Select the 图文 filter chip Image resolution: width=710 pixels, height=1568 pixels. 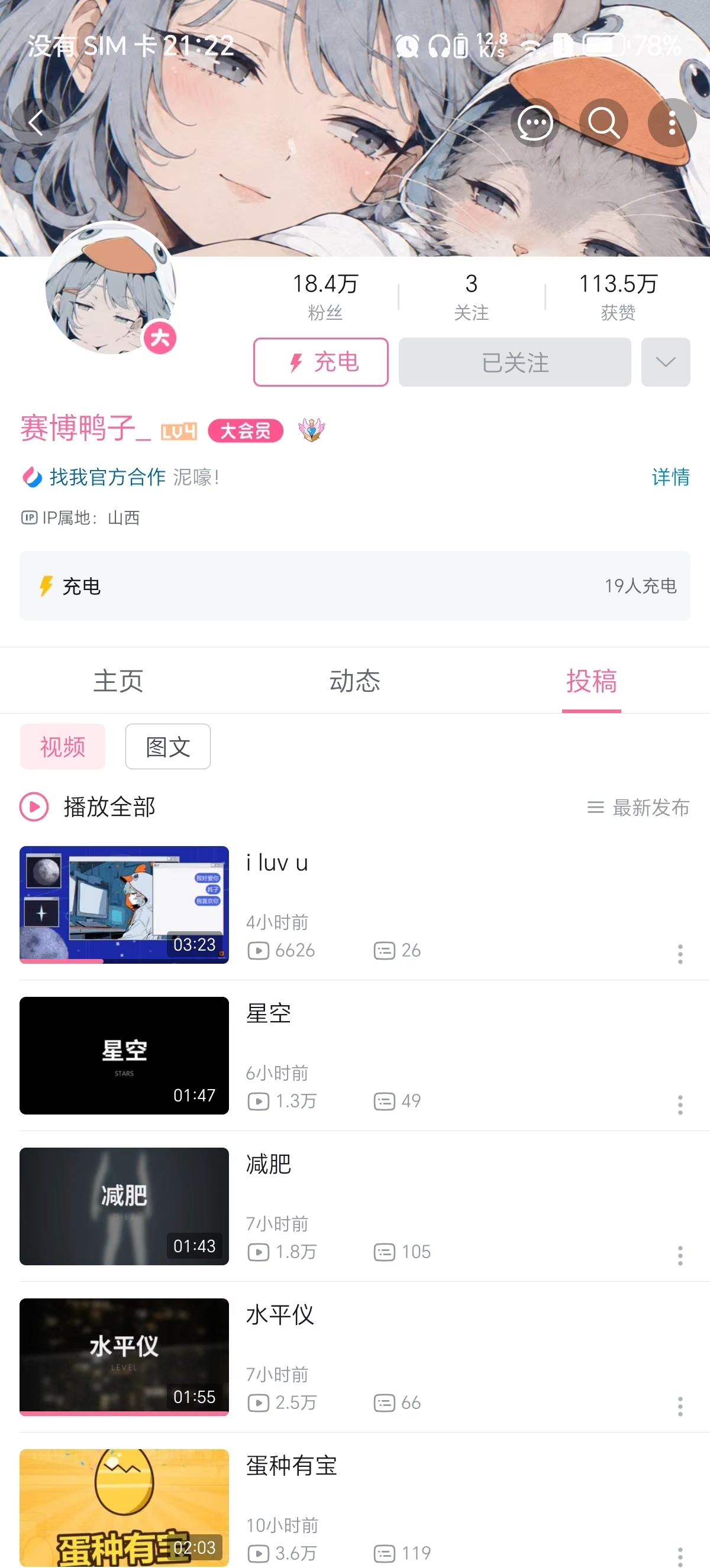[168, 746]
